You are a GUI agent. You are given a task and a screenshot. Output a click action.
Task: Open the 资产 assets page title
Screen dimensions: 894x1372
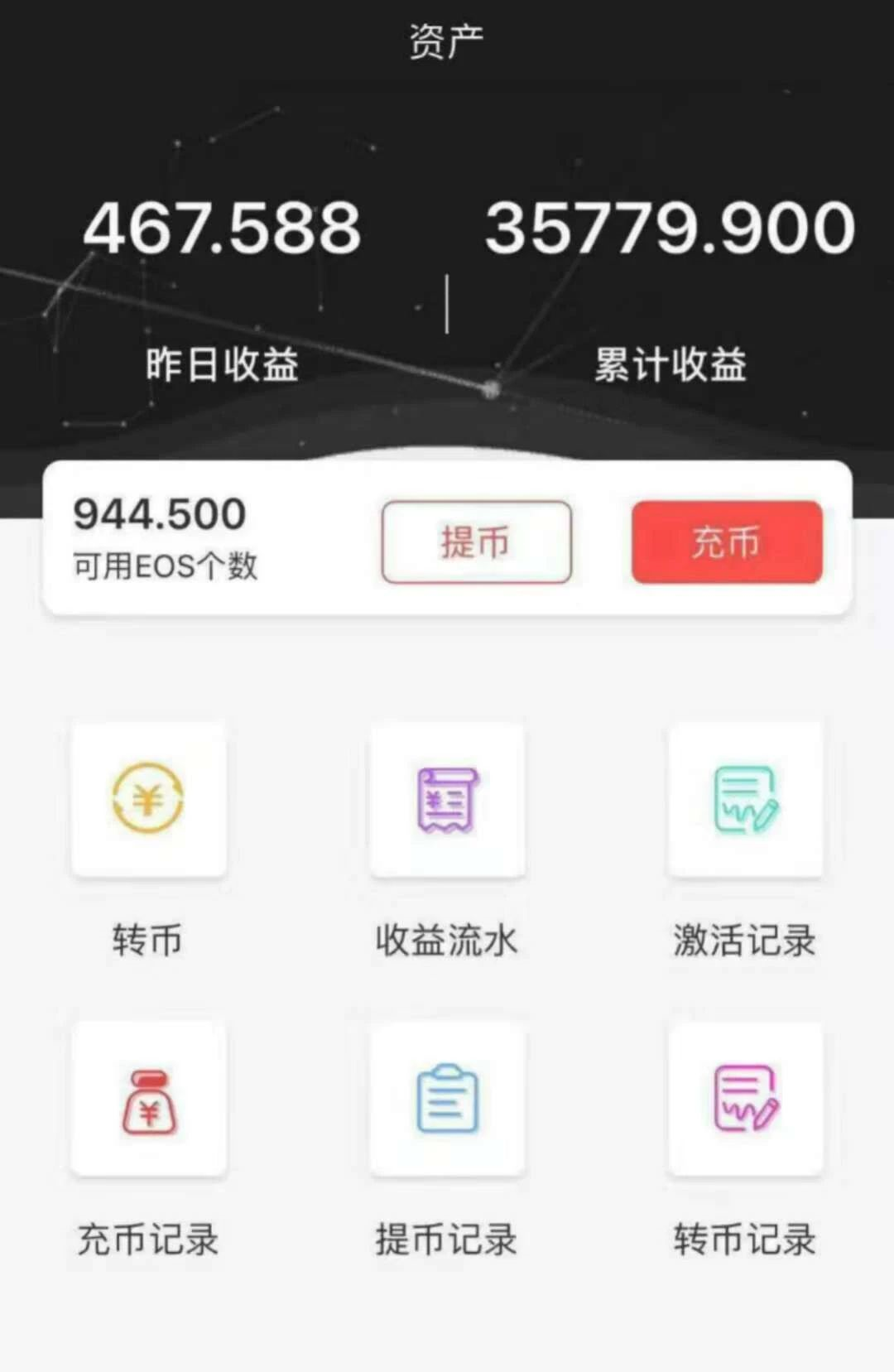[x=445, y=35]
